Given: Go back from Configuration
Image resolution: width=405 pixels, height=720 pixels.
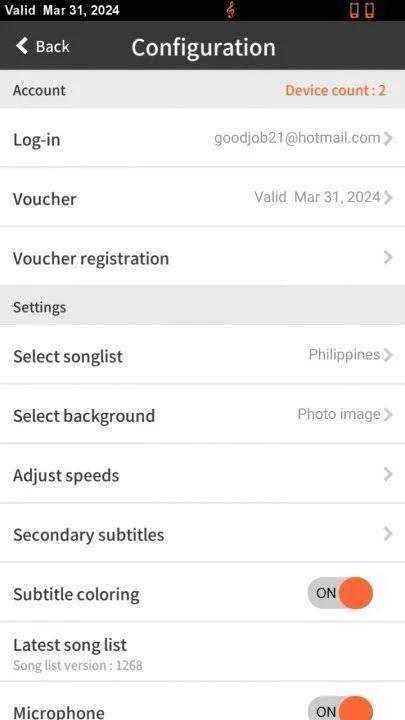Looking at the screenshot, I should (42, 46).
